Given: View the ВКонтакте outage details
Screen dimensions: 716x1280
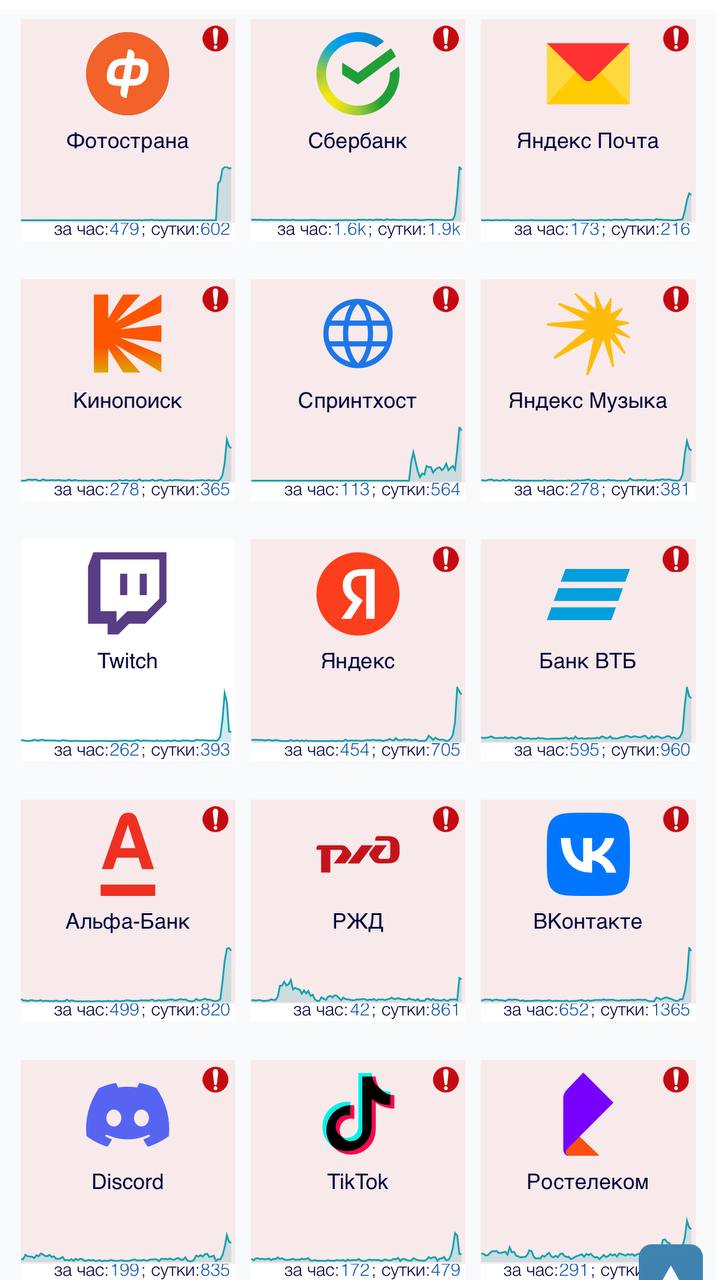Looking at the screenshot, I should coord(588,910).
